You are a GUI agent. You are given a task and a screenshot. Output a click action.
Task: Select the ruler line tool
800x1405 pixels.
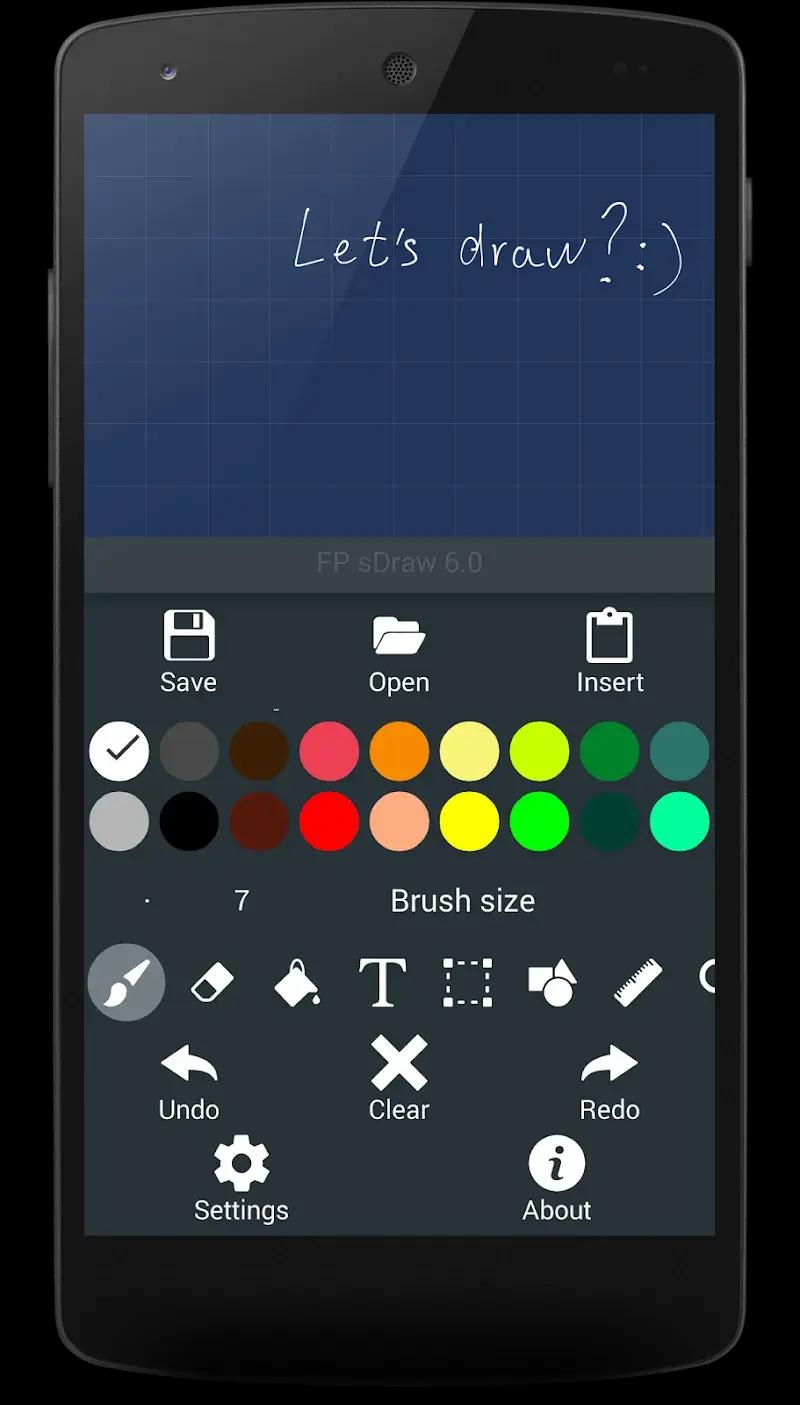638,982
